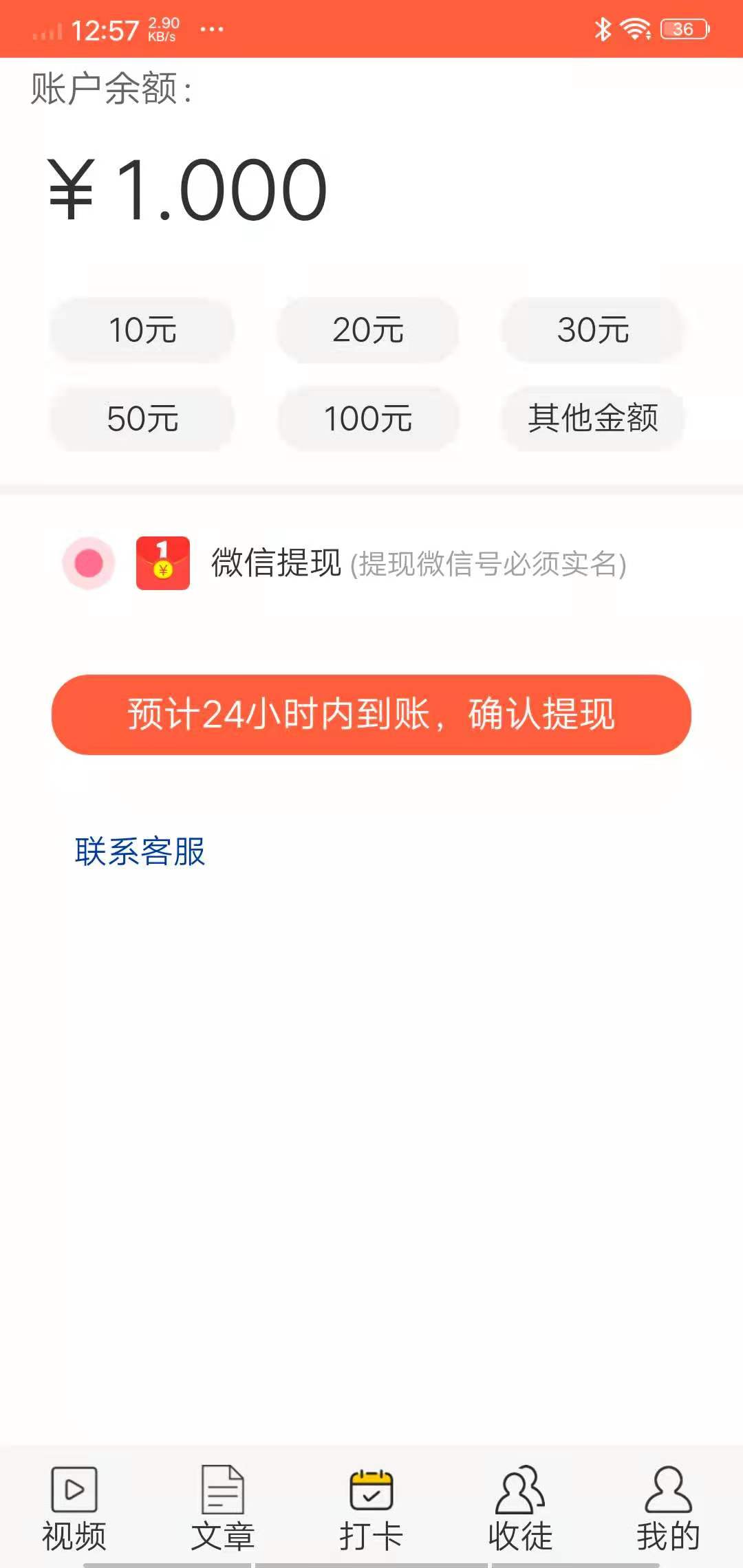Select the 微信提现 radio button

pos(89,564)
